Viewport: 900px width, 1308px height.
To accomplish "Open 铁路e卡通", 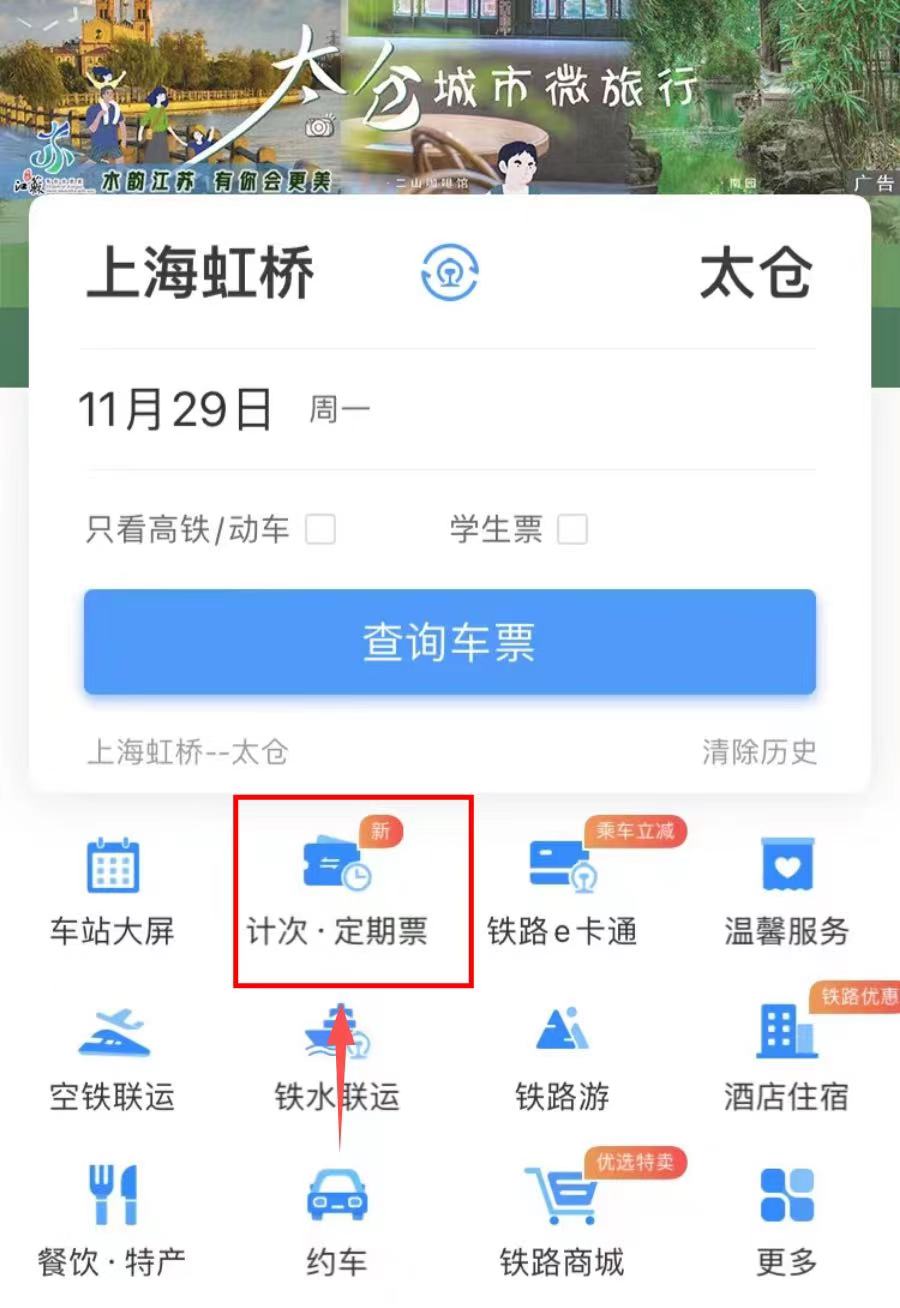I will click(x=562, y=890).
